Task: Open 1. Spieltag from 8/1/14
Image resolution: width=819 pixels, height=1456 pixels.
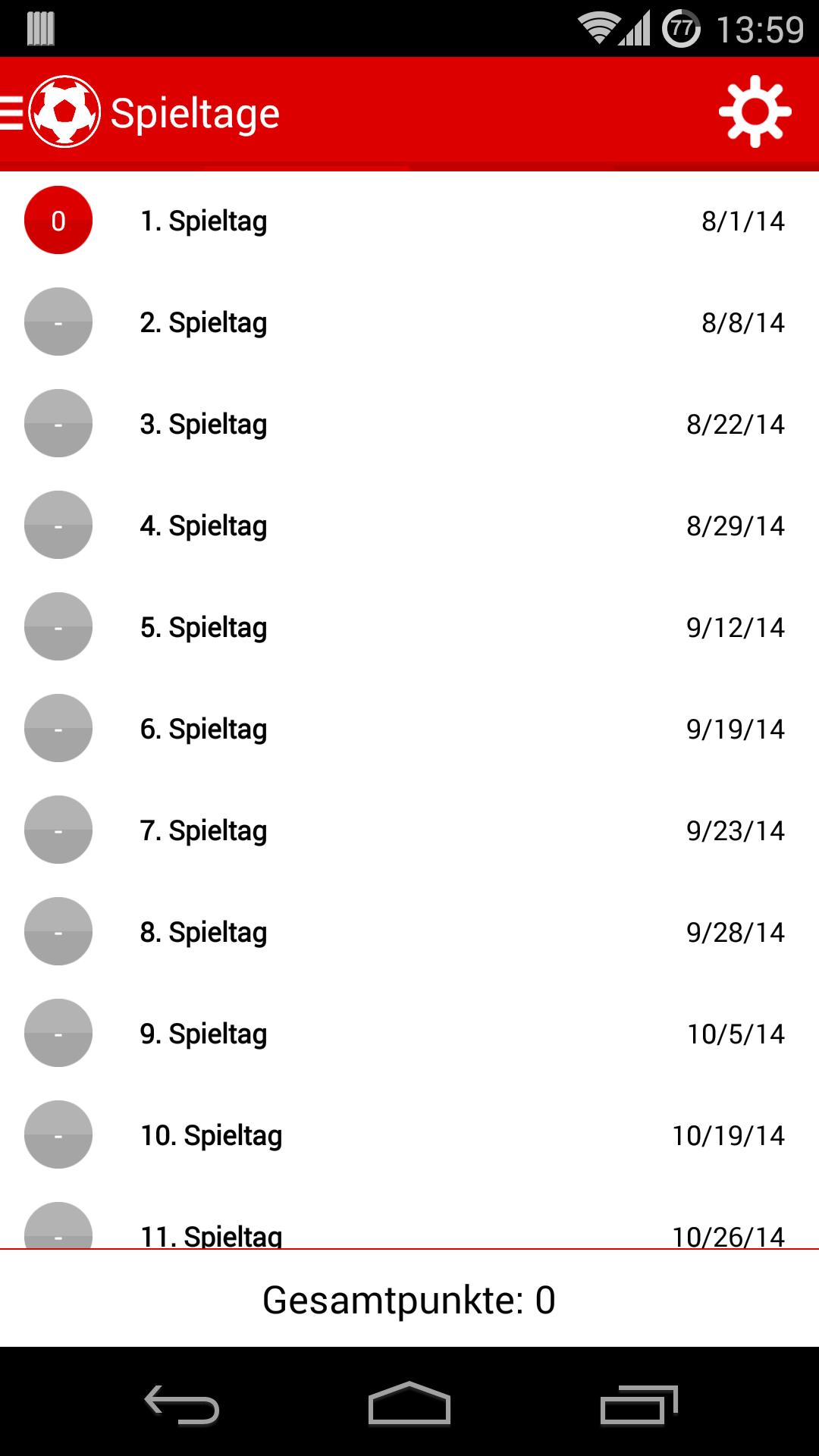Action: tap(409, 221)
